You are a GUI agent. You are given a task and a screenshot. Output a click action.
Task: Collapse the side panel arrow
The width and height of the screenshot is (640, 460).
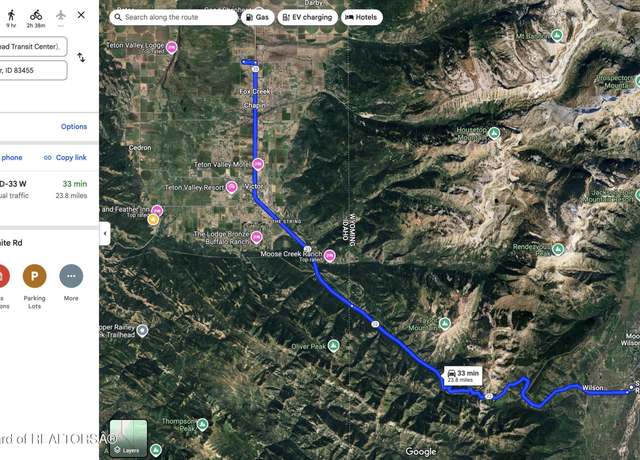coord(105,233)
